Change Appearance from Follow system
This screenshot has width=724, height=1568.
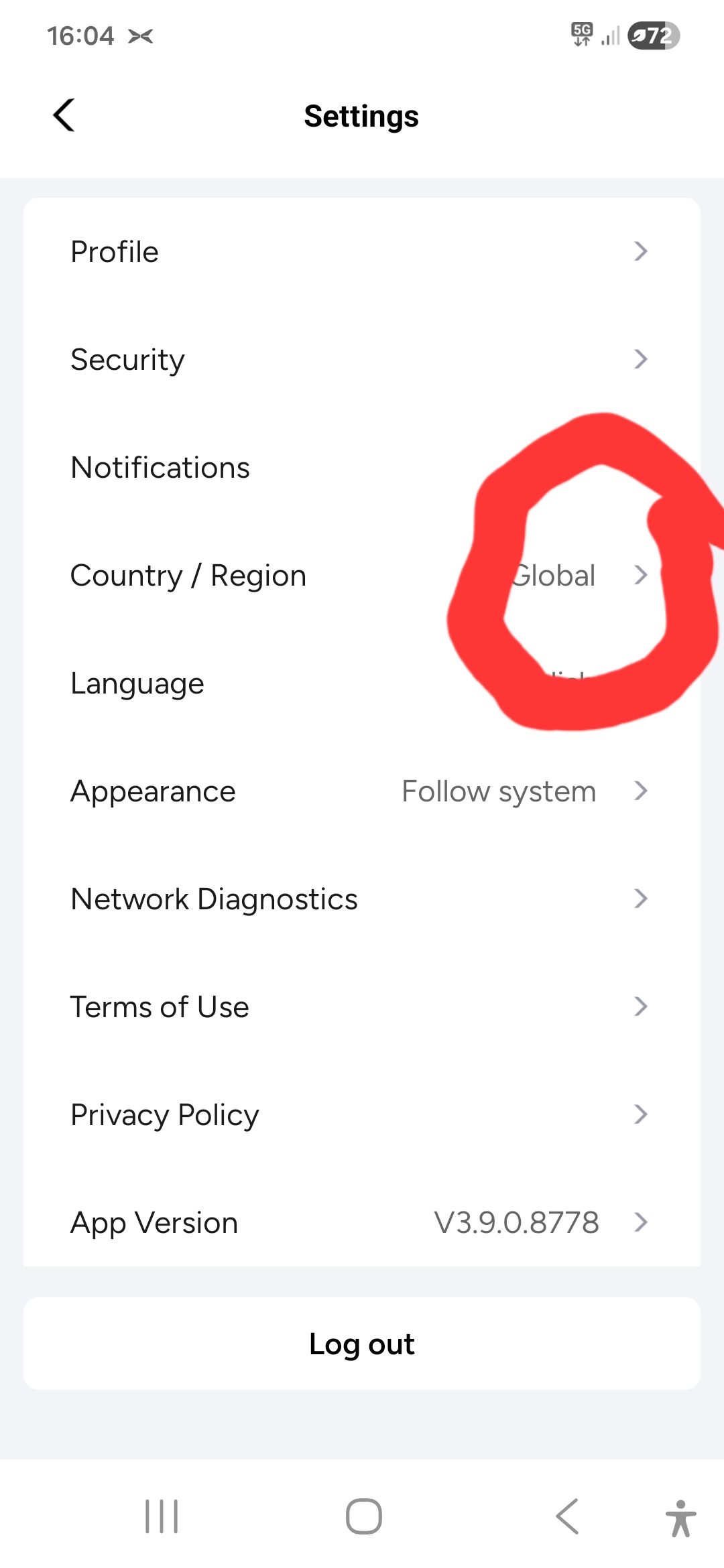(x=362, y=791)
